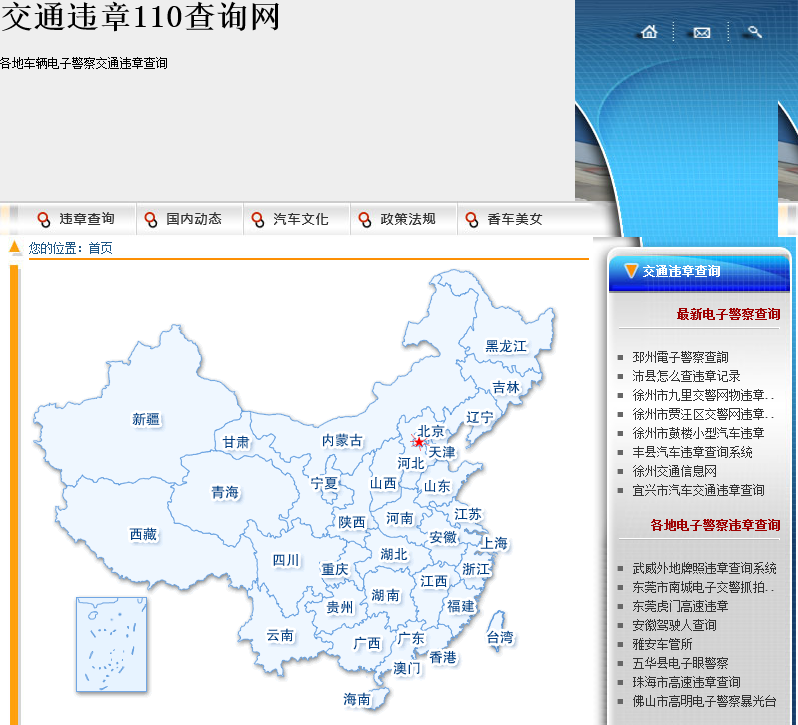Open the mail envelope icon
This screenshot has width=798, height=725.
702,32
